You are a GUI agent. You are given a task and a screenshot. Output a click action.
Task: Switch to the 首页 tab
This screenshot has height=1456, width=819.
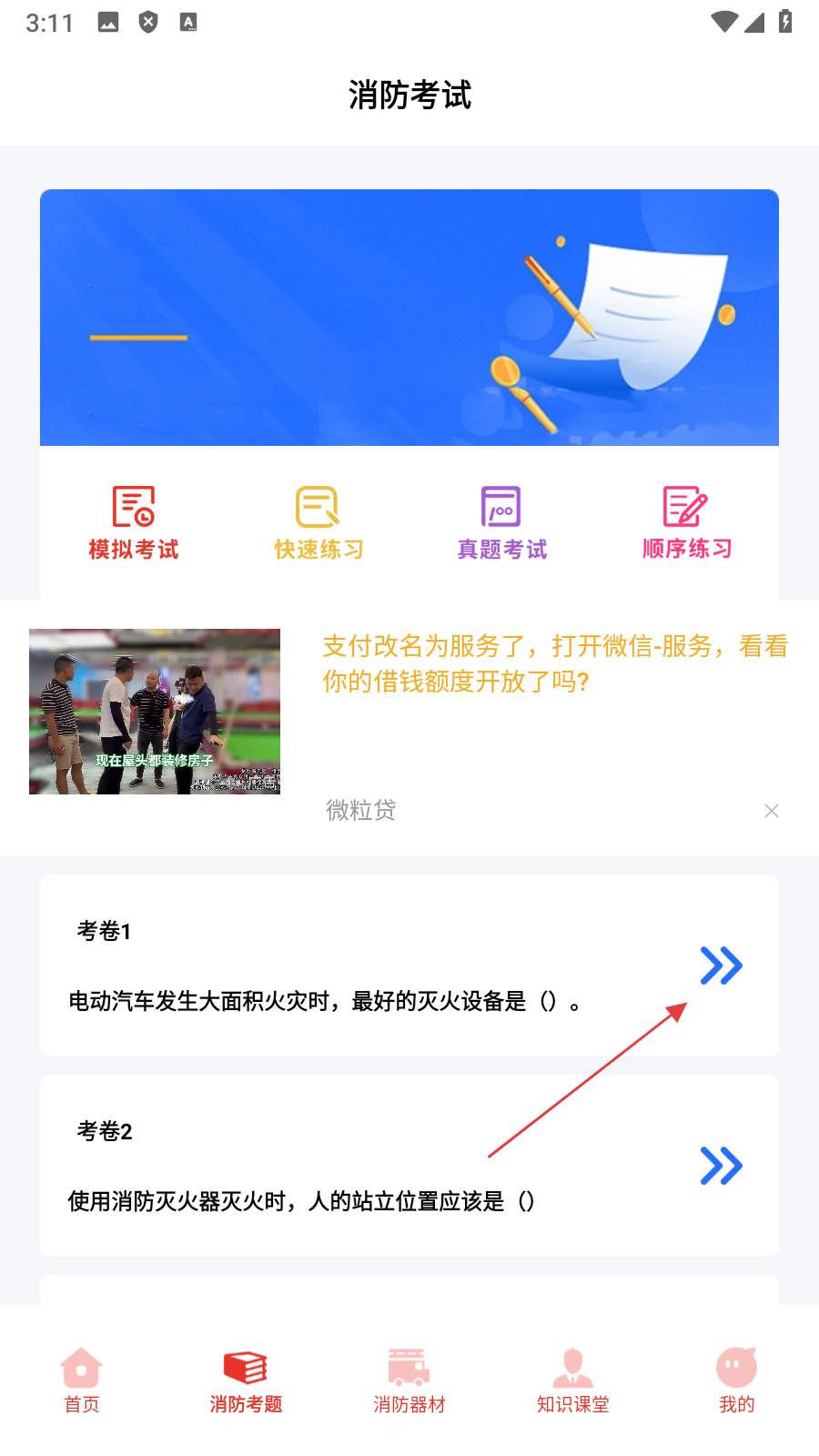[x=82, y=1380]
